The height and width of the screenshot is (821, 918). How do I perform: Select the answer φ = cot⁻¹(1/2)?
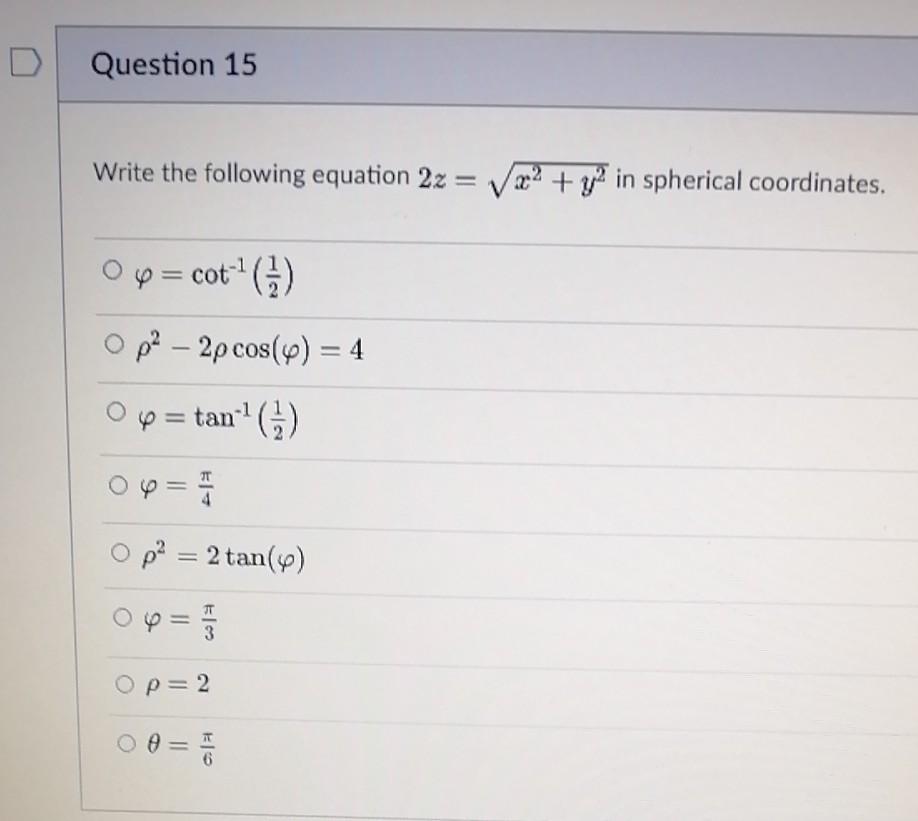click(x=112, y=269)
